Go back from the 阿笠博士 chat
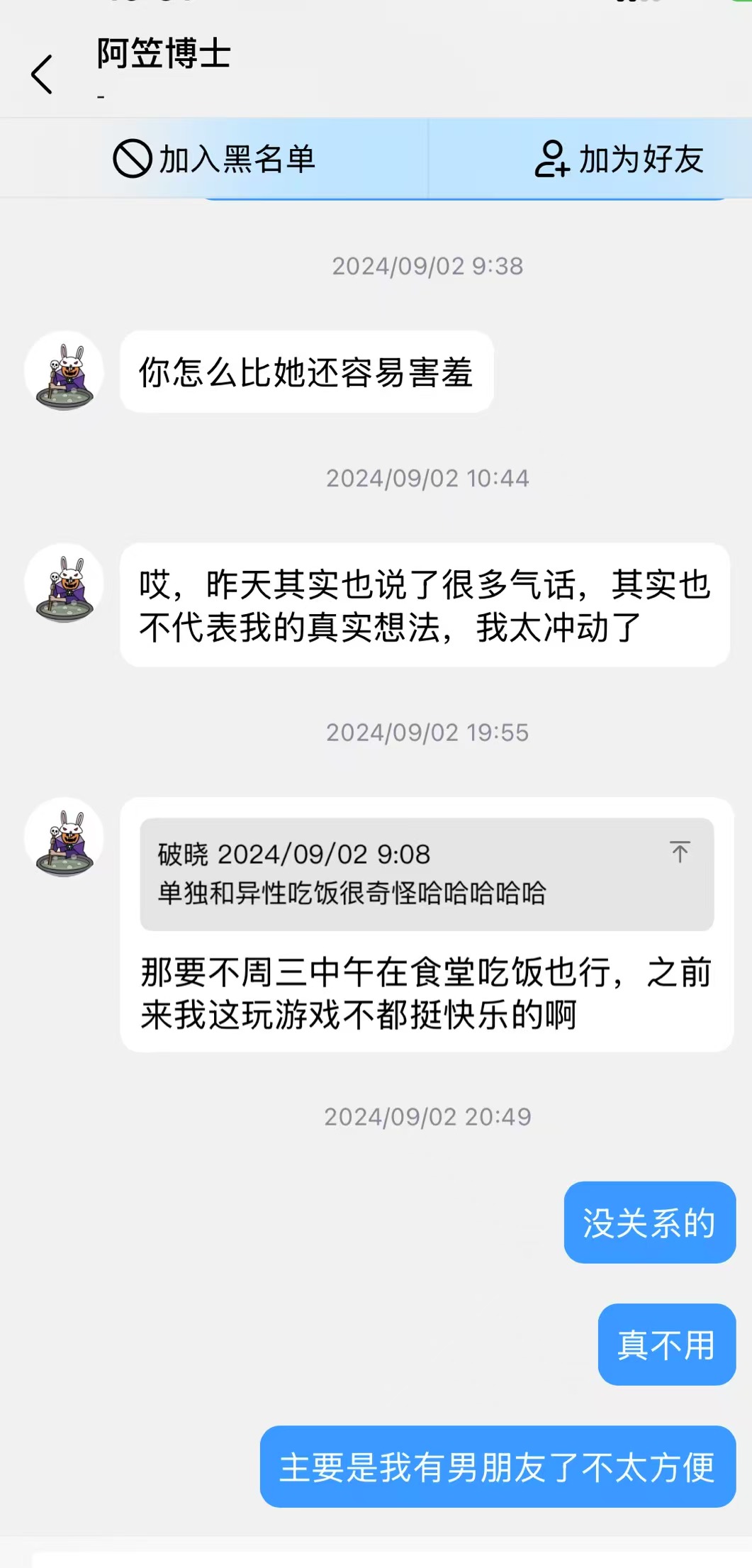752x1568 pixels. tap(41, 74)
